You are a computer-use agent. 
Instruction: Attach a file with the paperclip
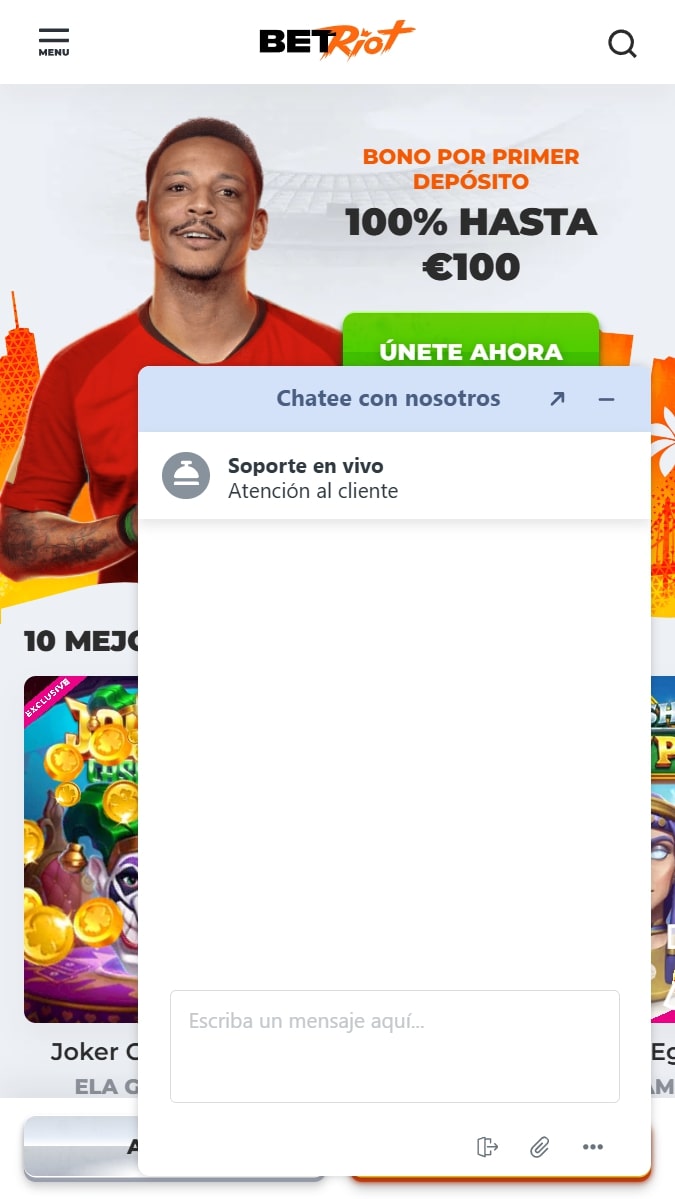pos(540,1146)
